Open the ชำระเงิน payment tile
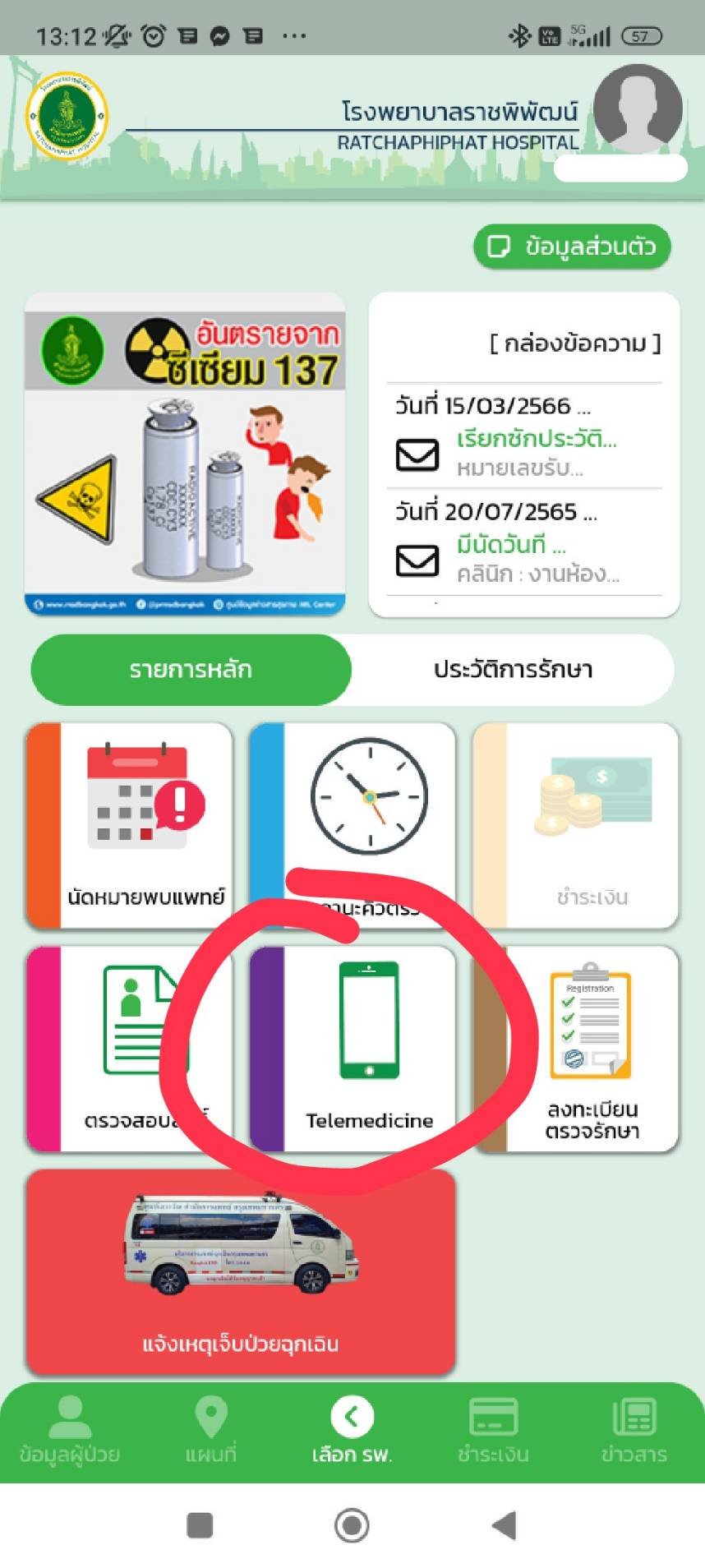Viewport: 705px width, 1568px height. coord(576,826)
